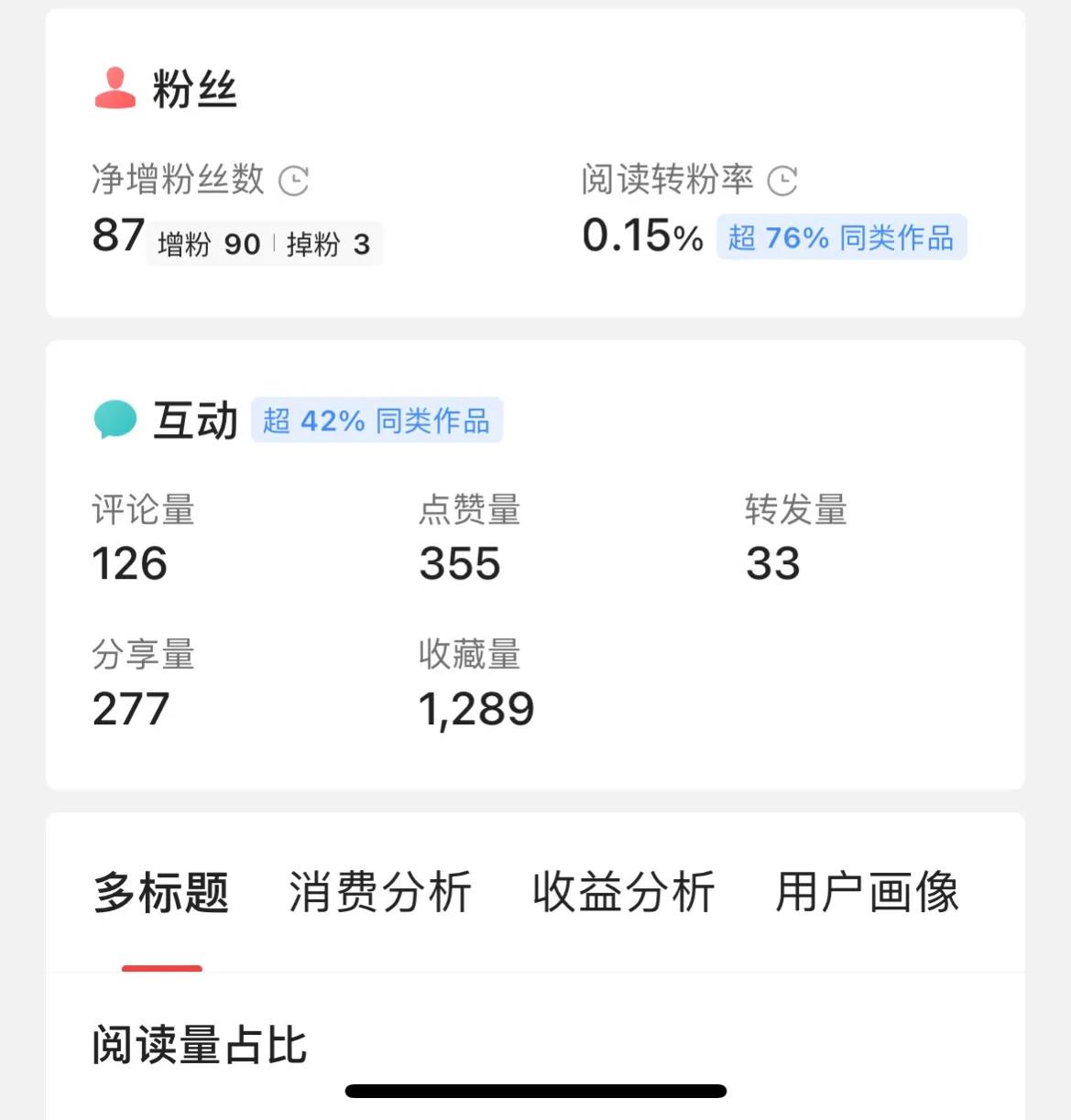
Task: Toggle the 超 76% 同类作品 badge
Action: (x=841, y=236)
